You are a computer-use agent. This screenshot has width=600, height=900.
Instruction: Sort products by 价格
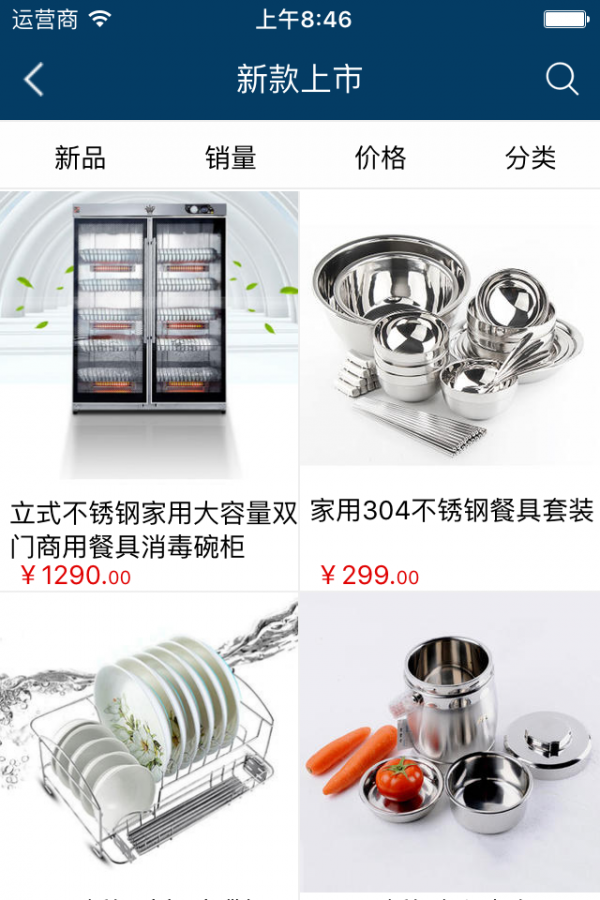click(x=381, y=157)
